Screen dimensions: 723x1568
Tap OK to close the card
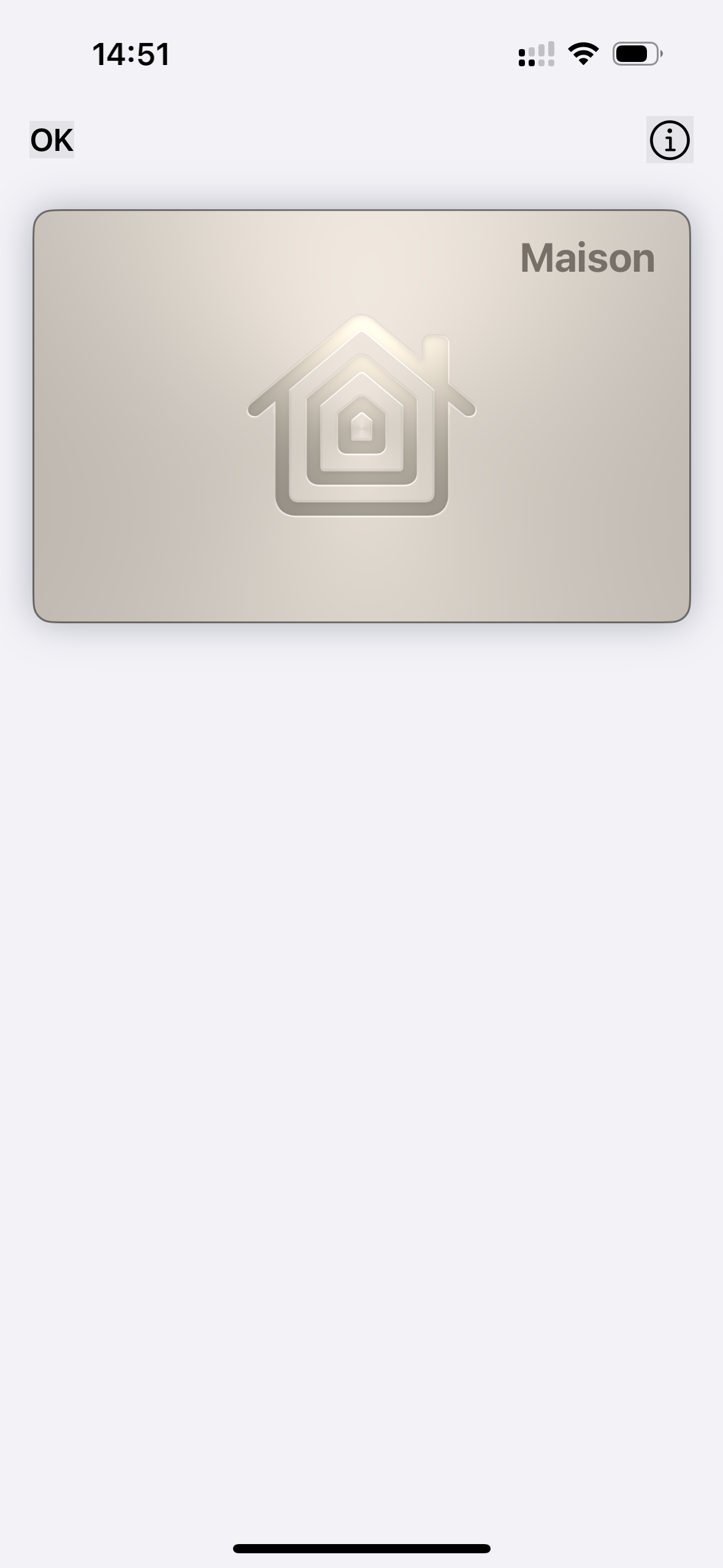52,140
